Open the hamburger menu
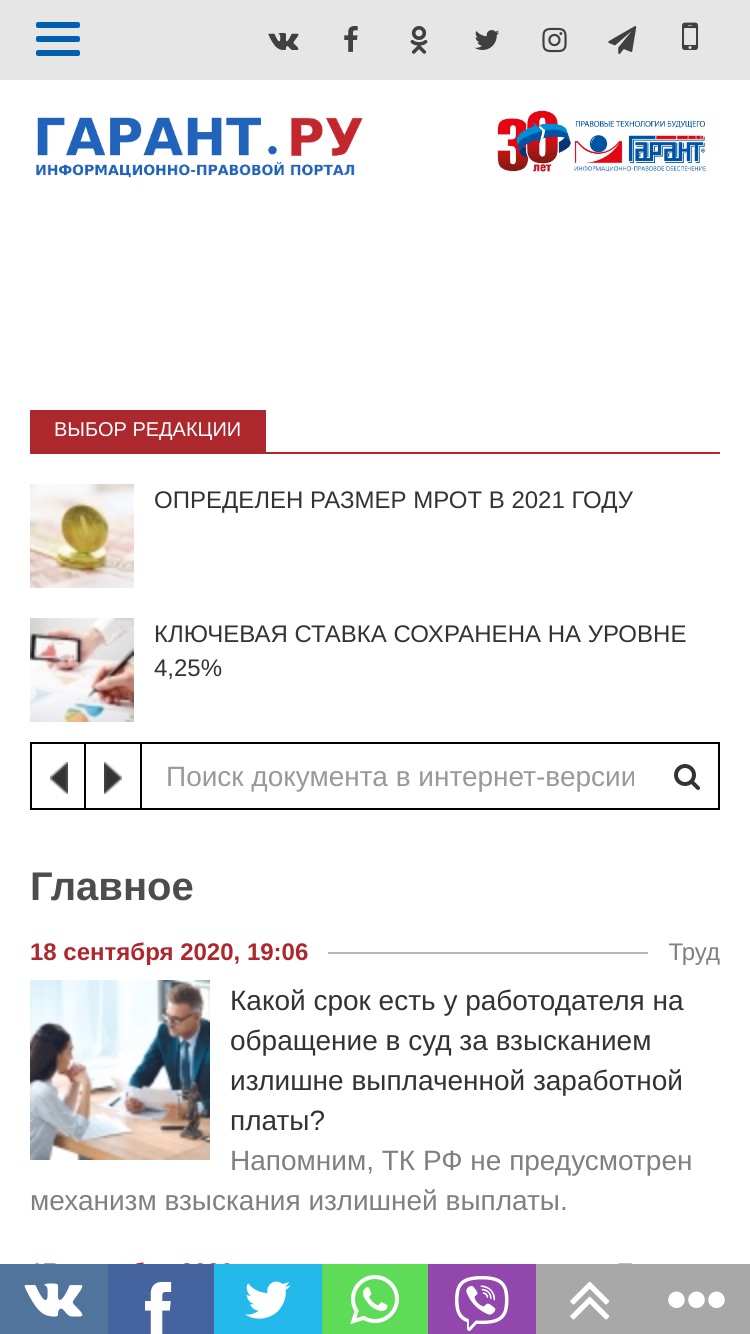Viewport: 750px width, 1334px height. [x=57, y=39]
